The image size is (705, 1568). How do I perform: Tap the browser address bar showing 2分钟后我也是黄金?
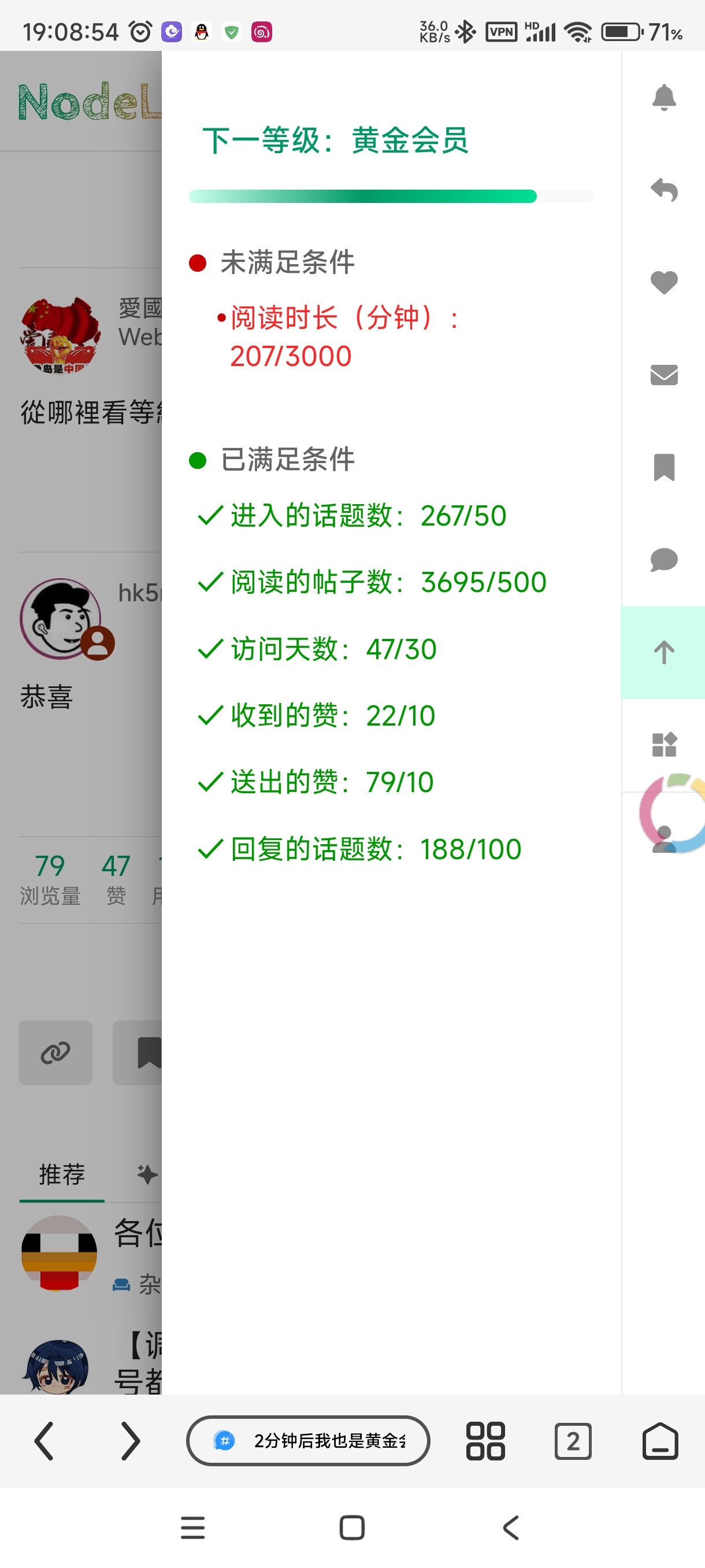[308, 1441]
